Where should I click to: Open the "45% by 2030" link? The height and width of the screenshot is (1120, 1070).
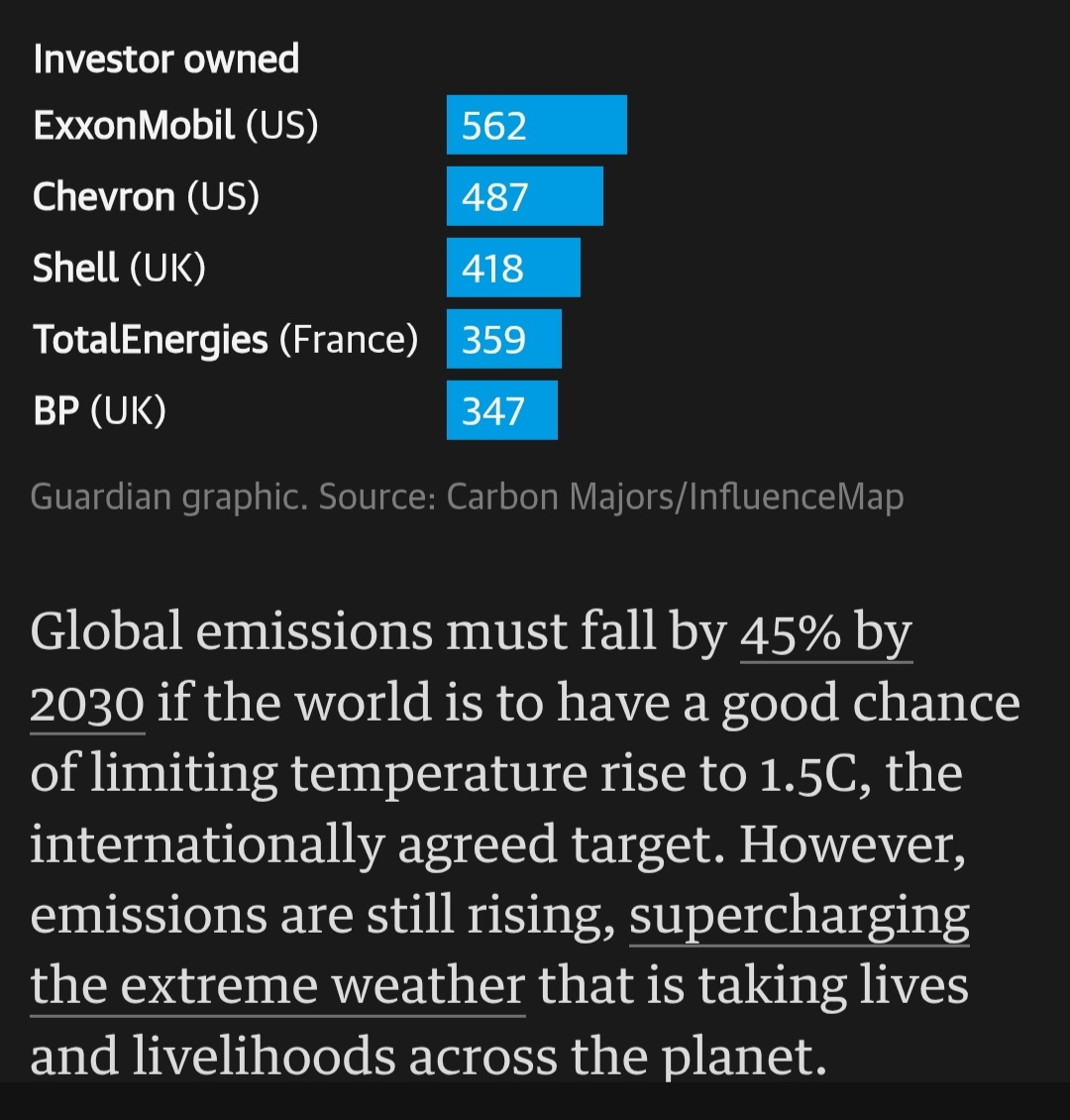click(824, 632)
